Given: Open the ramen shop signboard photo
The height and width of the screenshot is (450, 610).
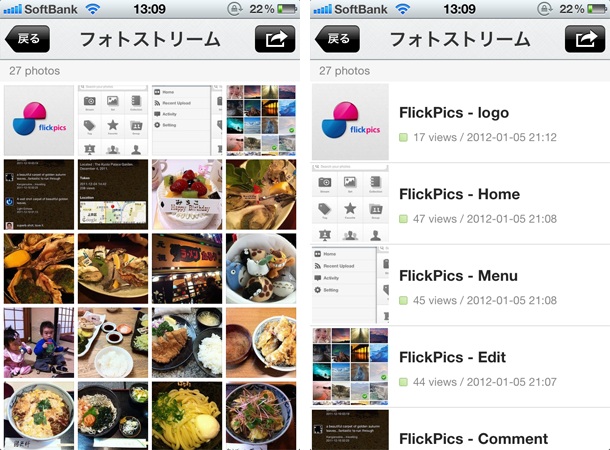Looking at the screenshot, I should click(187, 268).
